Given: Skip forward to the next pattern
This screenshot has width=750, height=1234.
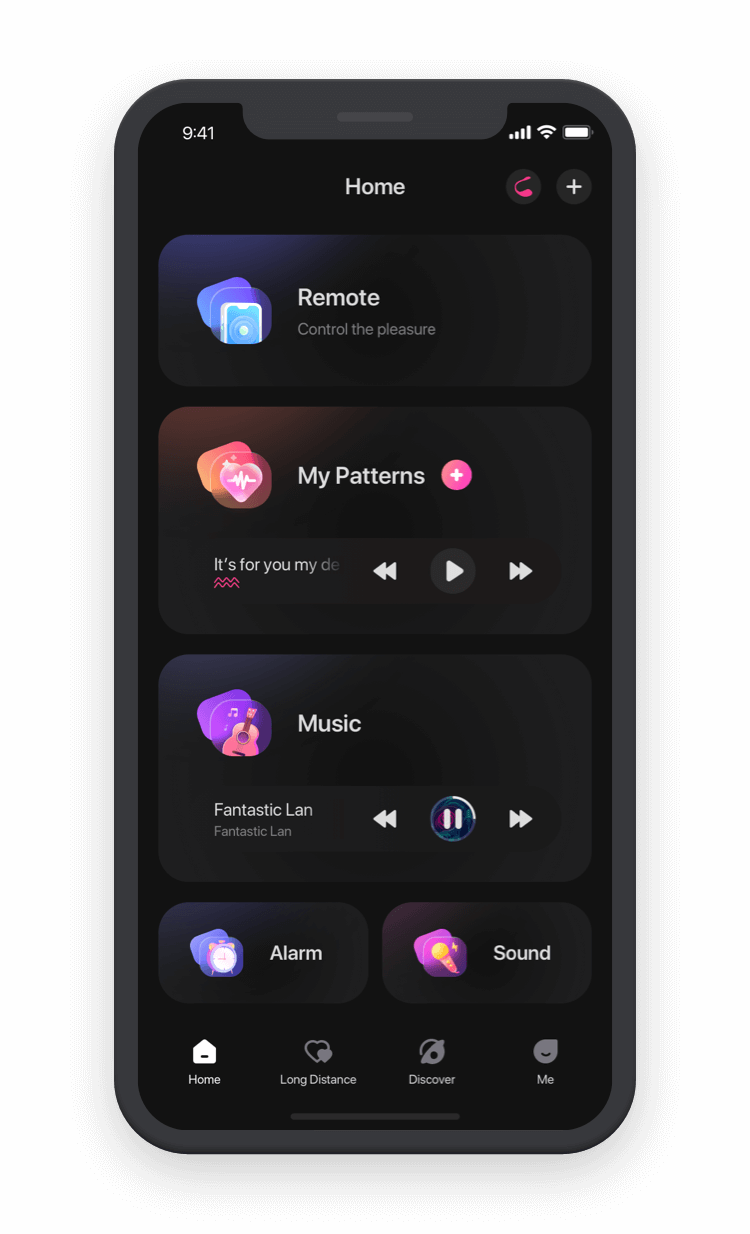Looking at the screenshot, I should 520,571.
